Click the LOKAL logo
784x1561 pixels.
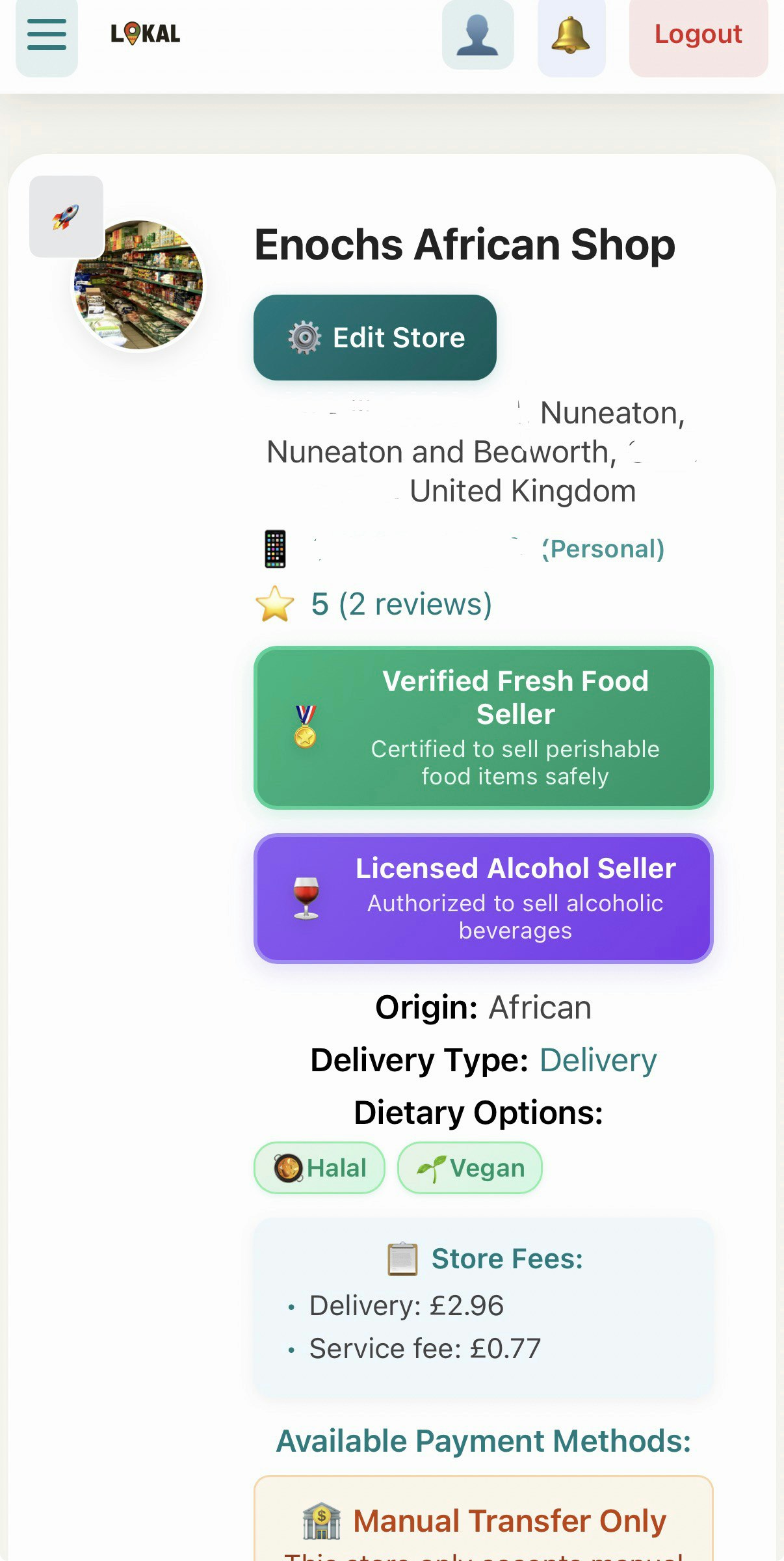point(143,34)
